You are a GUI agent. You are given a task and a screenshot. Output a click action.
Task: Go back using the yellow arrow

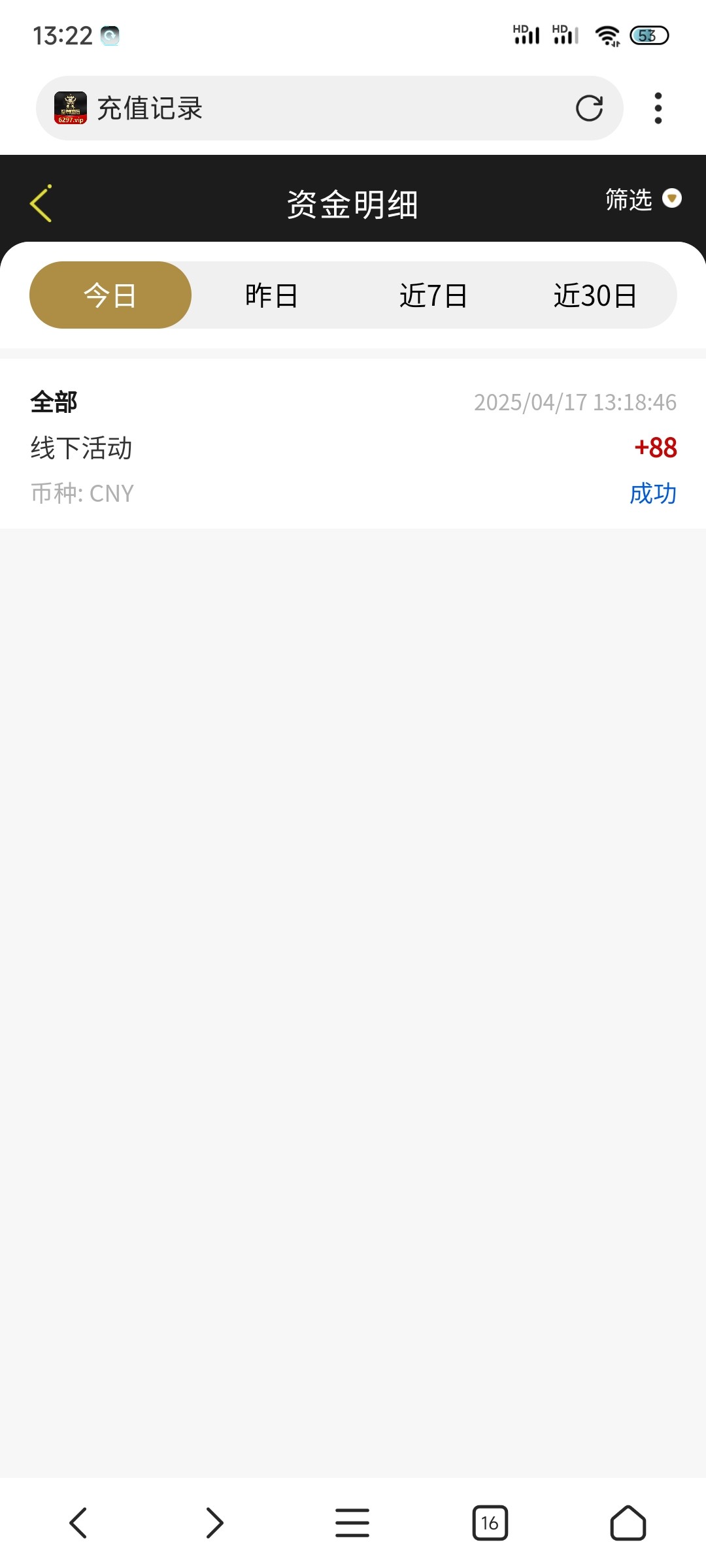(x=41, y=203)
